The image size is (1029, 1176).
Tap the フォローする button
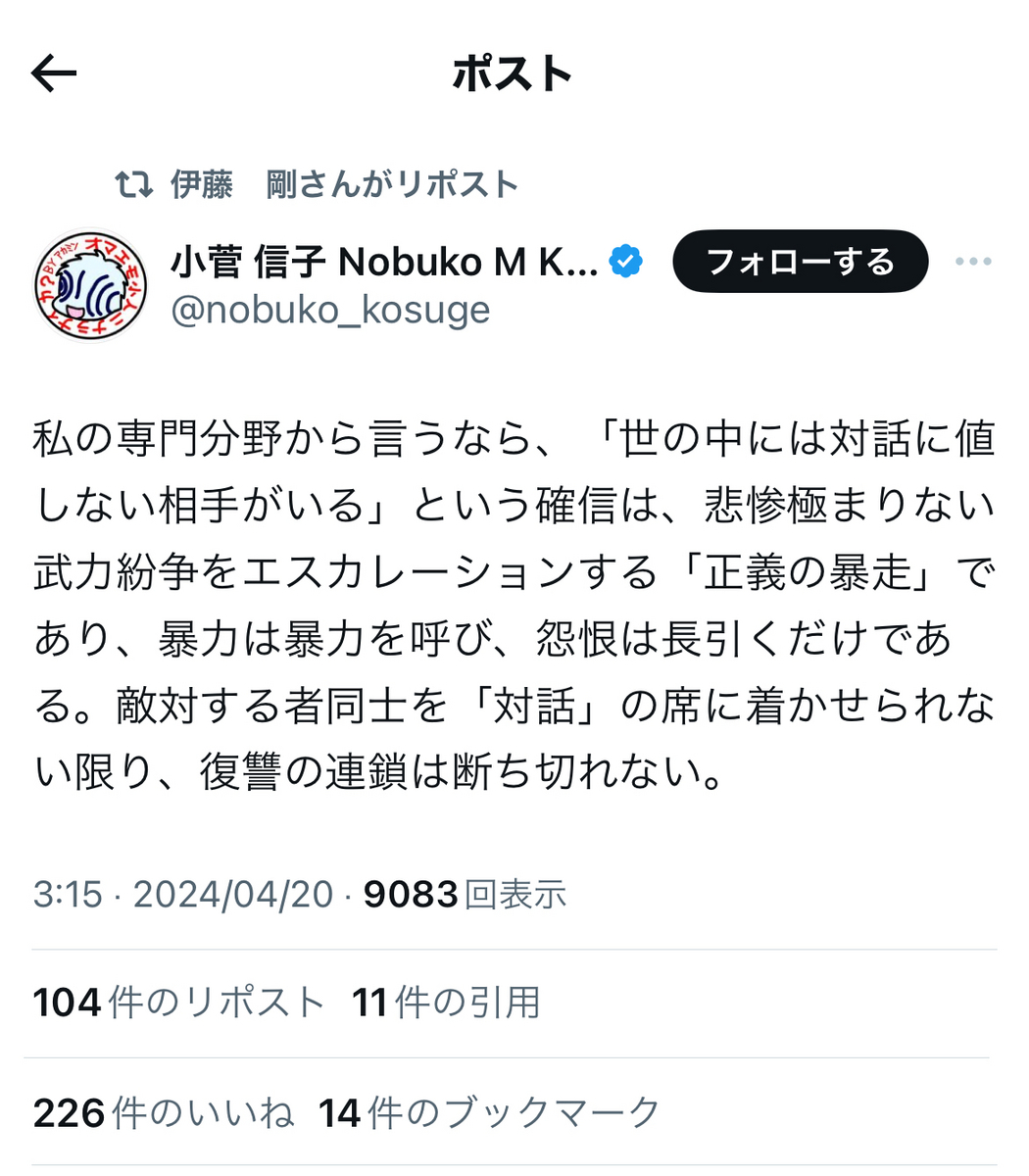800,262
